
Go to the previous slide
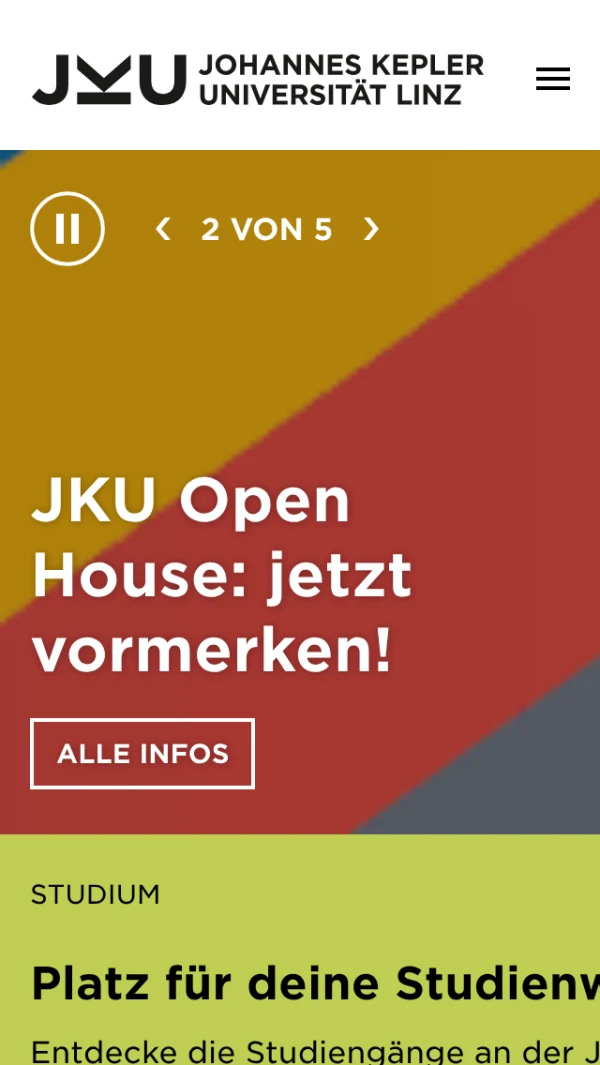[x=163, y=230]
